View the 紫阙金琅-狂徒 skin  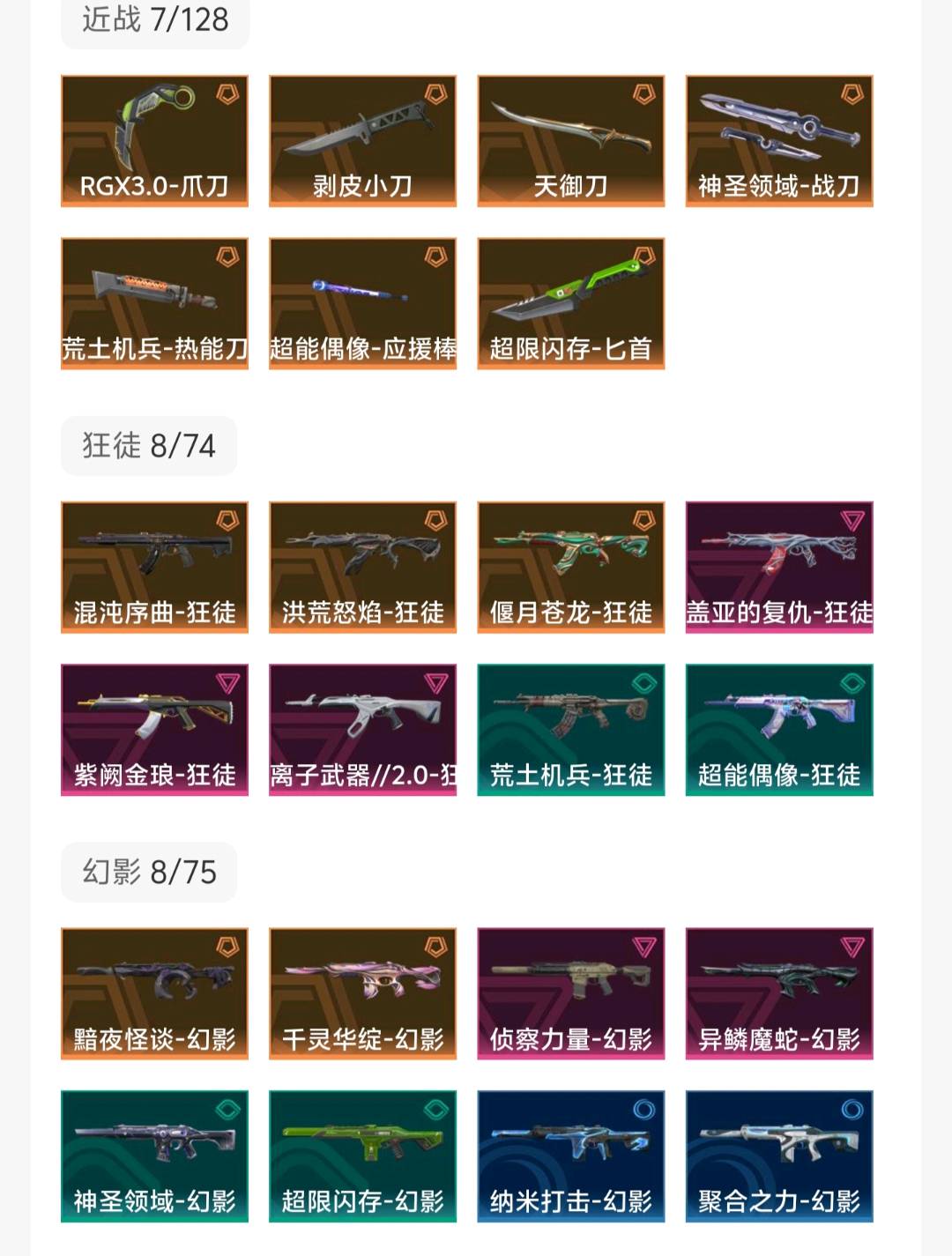(x=154, y=729)
